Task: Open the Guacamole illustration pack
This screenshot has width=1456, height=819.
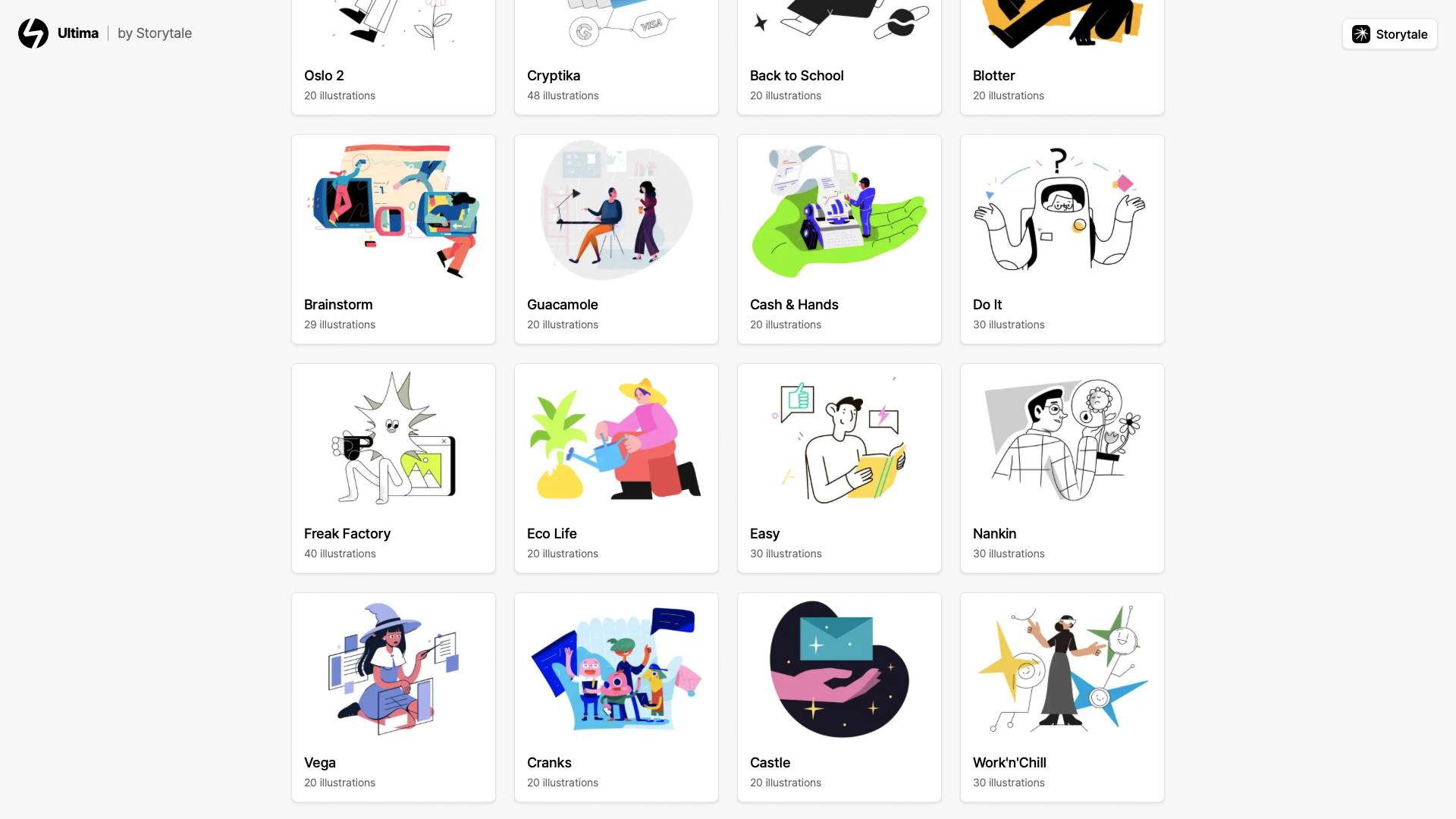Action: point(616,239)
